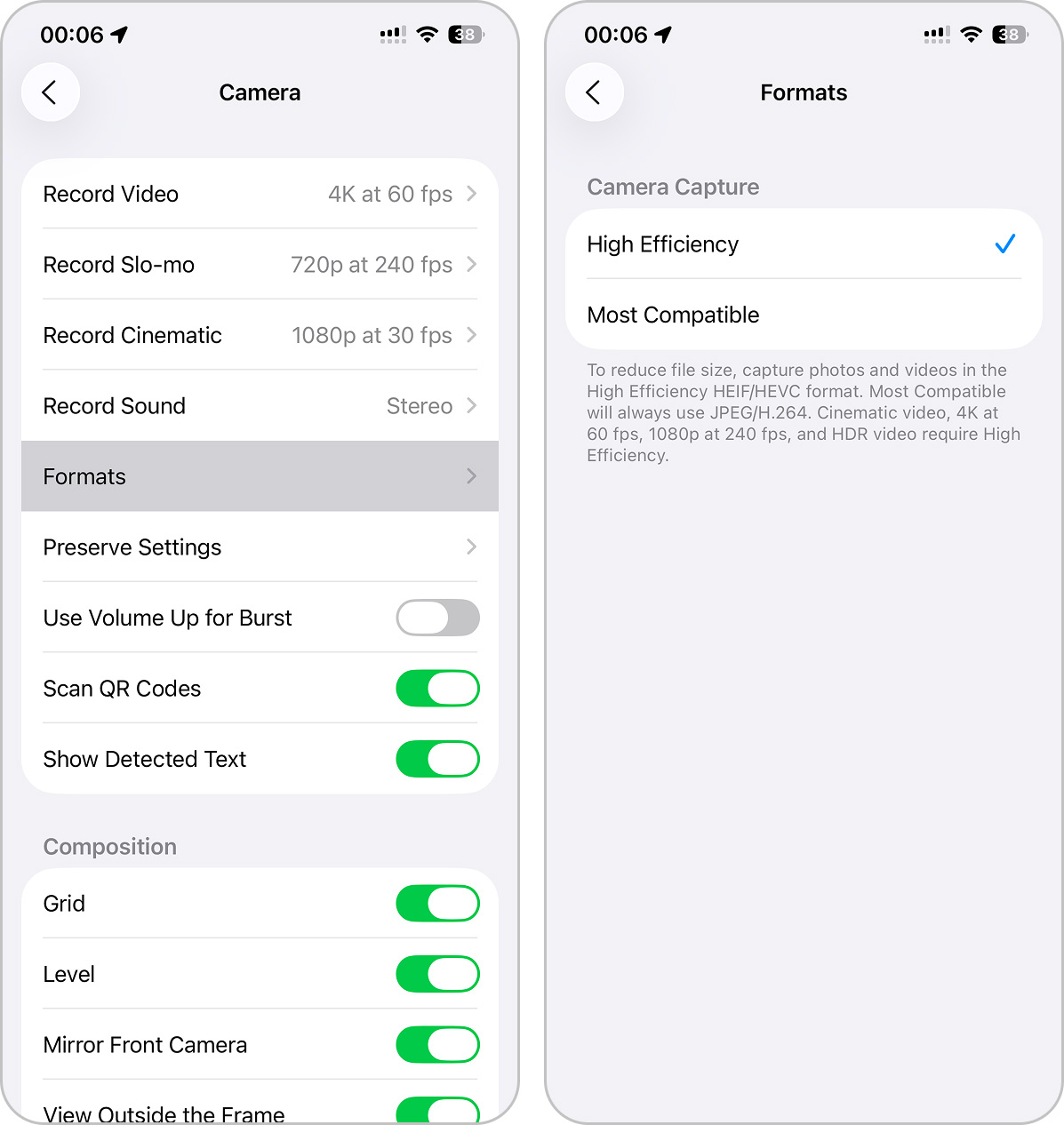Viewport: 1064px width, 1125px height.
Task: Open the Formats row
Action: coord(260,476)
